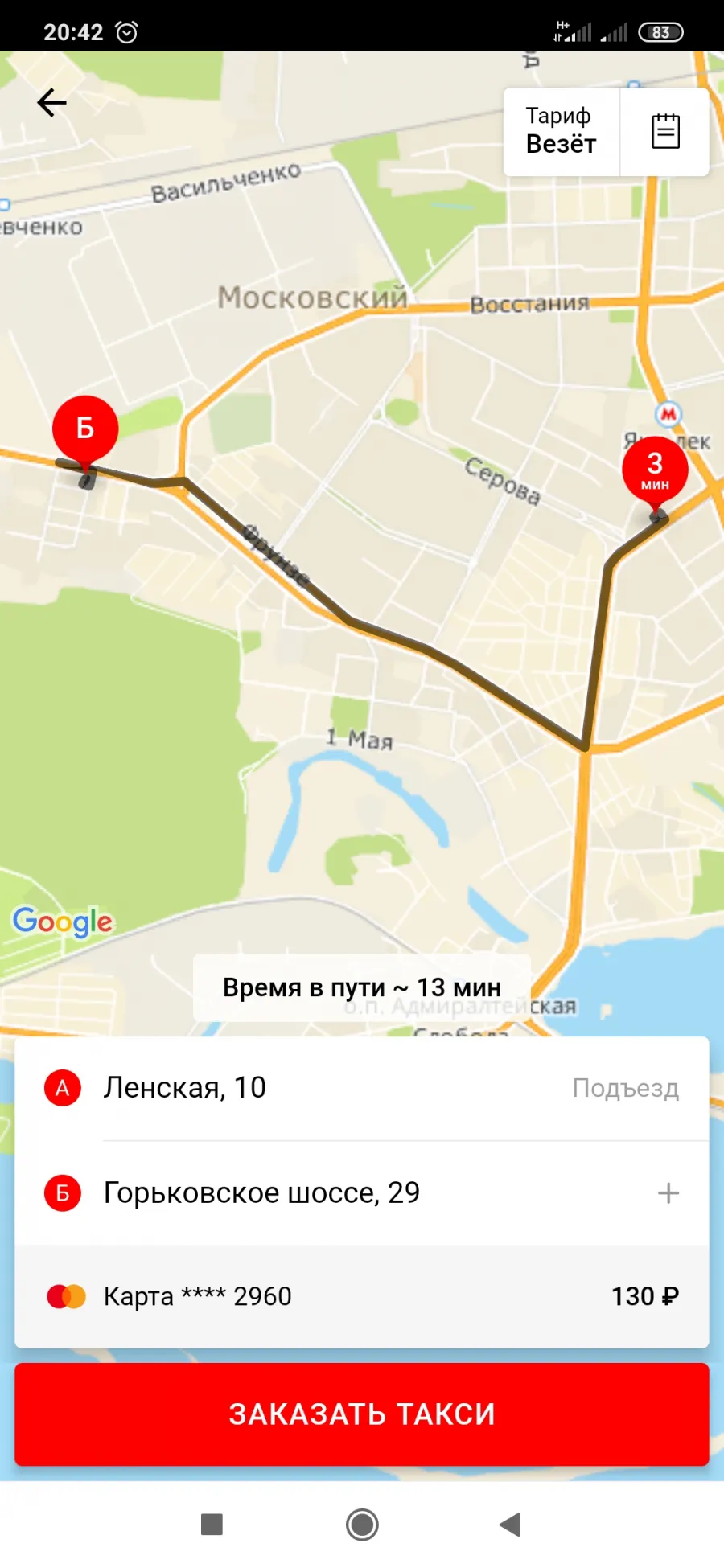Image resolution: width=724 pixels, height=1568 pixels.
Task: Open recent apps via the square button
Action: click(x=212, y=1524)
